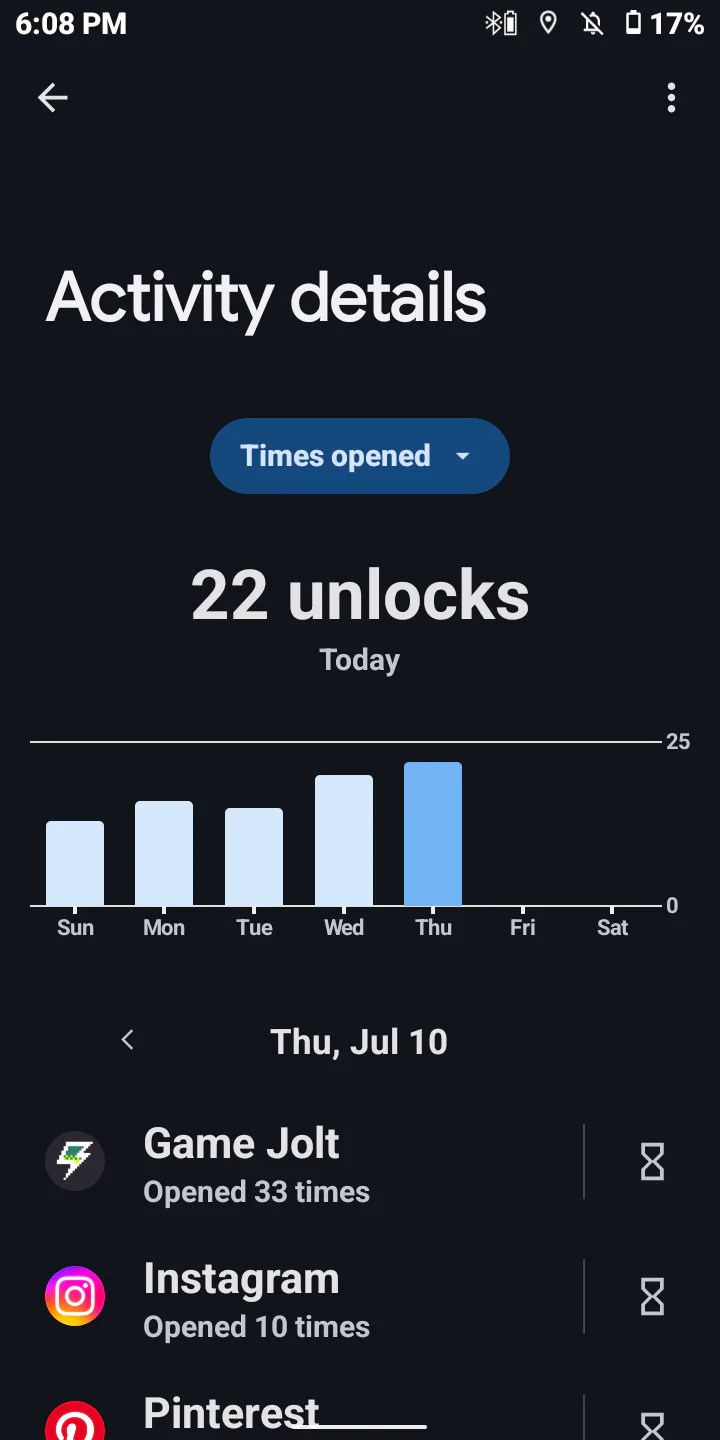Go back using the top-left arrow
Screen dimensions: 720x1440
53,97
